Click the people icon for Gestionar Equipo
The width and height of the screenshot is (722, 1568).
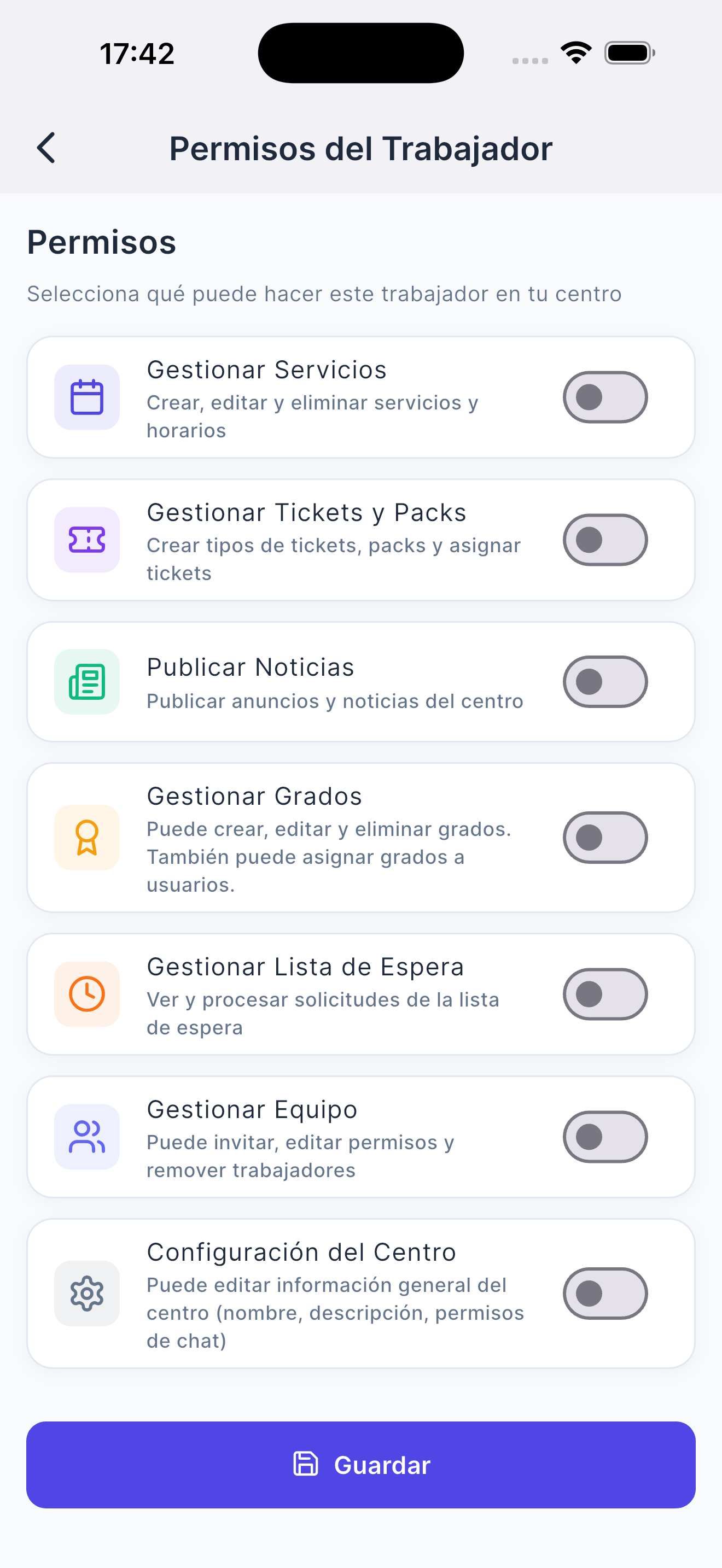[87, 1137]
